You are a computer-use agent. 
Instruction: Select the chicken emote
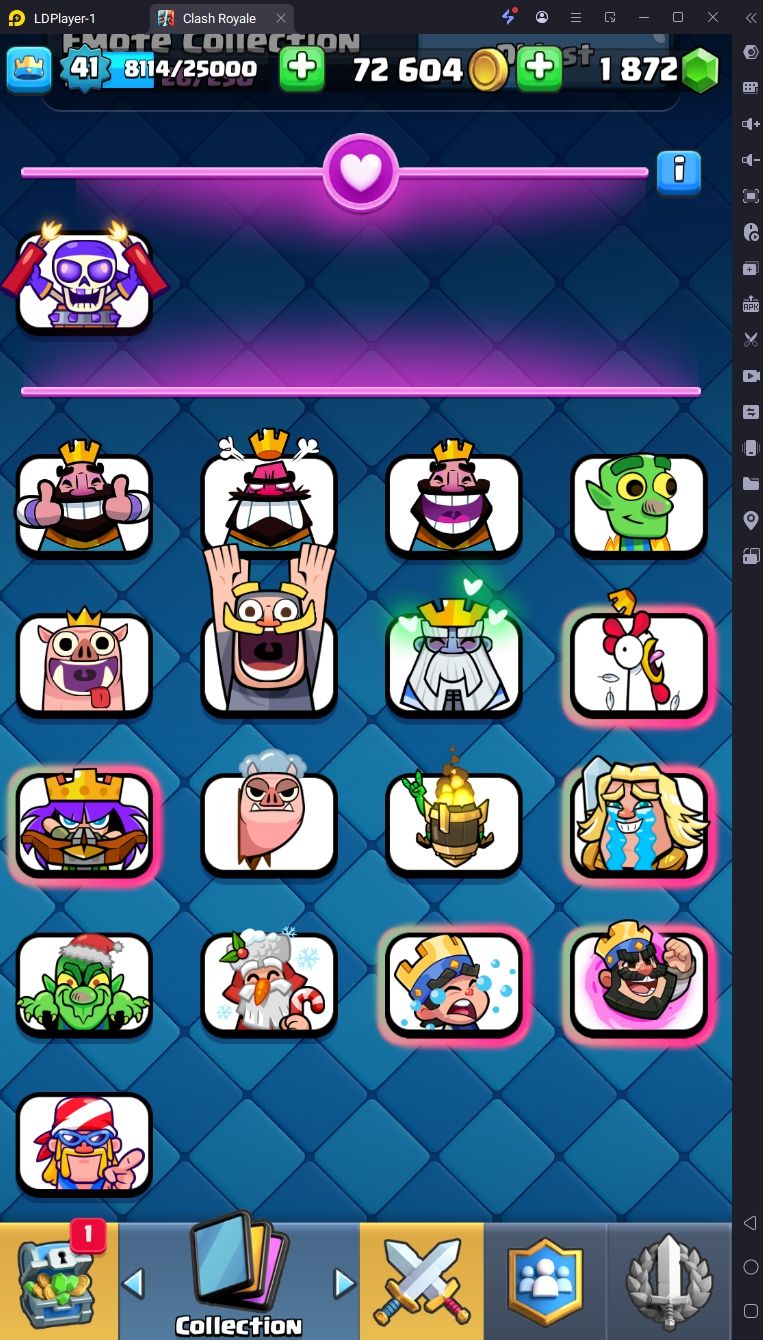coord(638,660)
